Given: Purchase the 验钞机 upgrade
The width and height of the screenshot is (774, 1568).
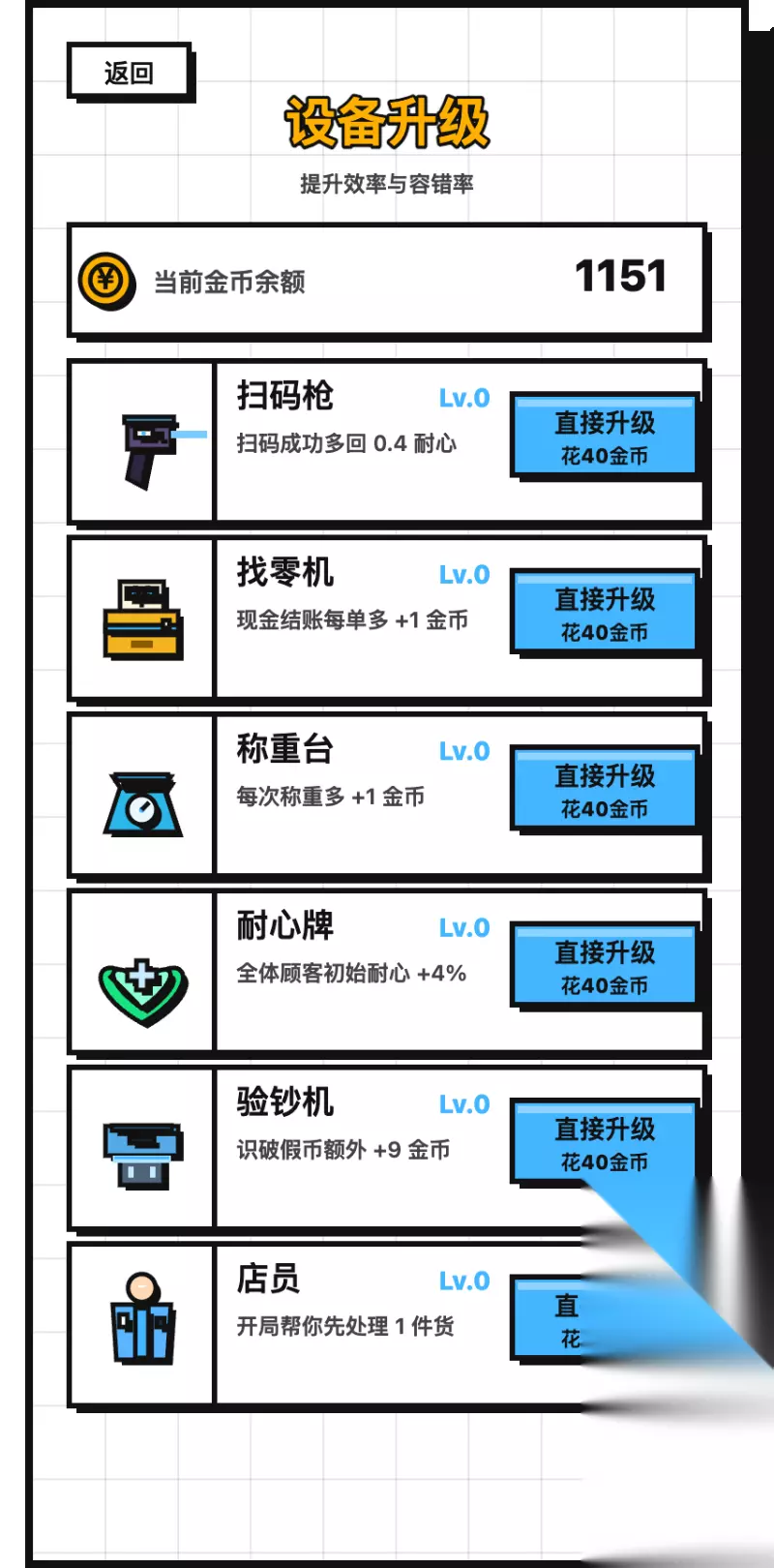Looking at the screenshot, I should click(605, 1142).
